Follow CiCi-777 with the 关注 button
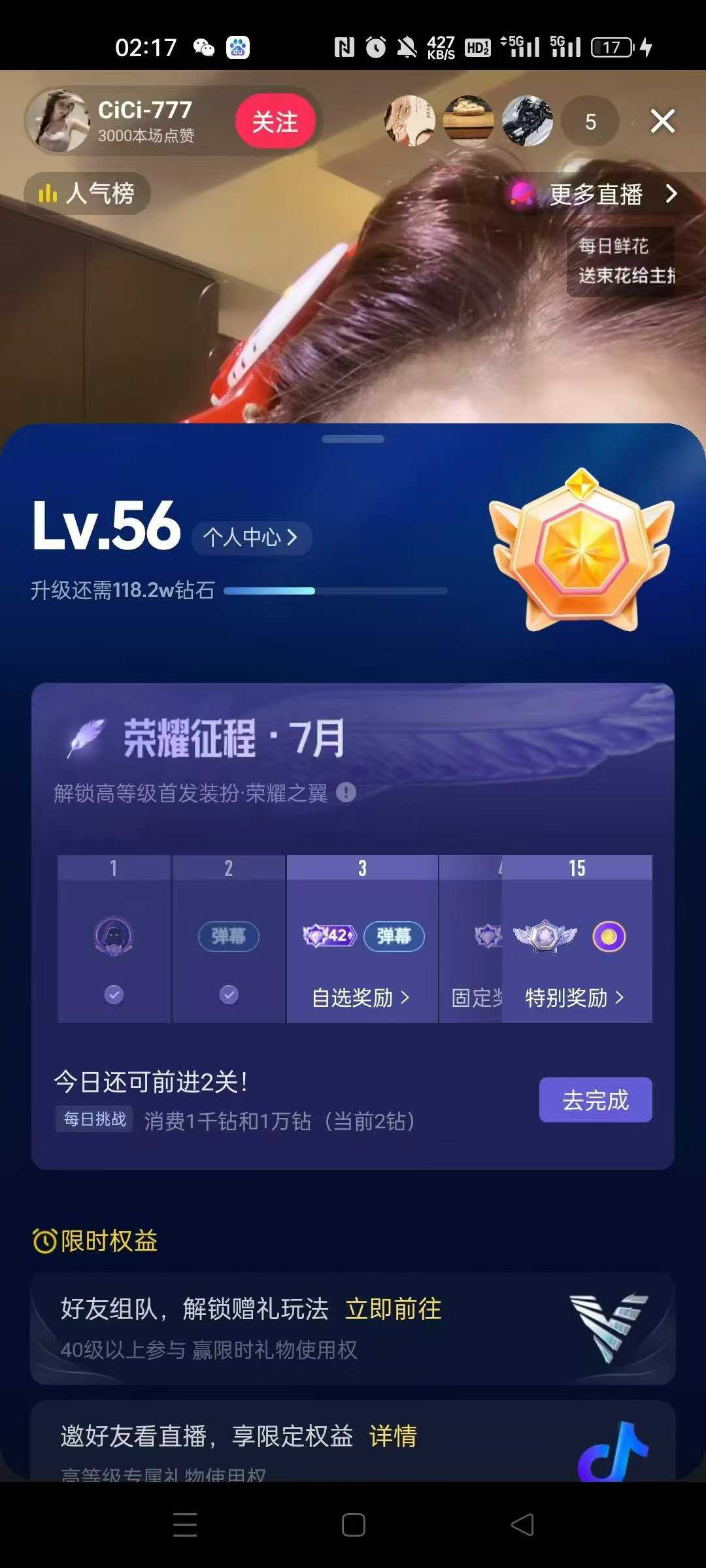Viewport: 706px width, 1568px height. pyautogui.click(x=275, y=122)
